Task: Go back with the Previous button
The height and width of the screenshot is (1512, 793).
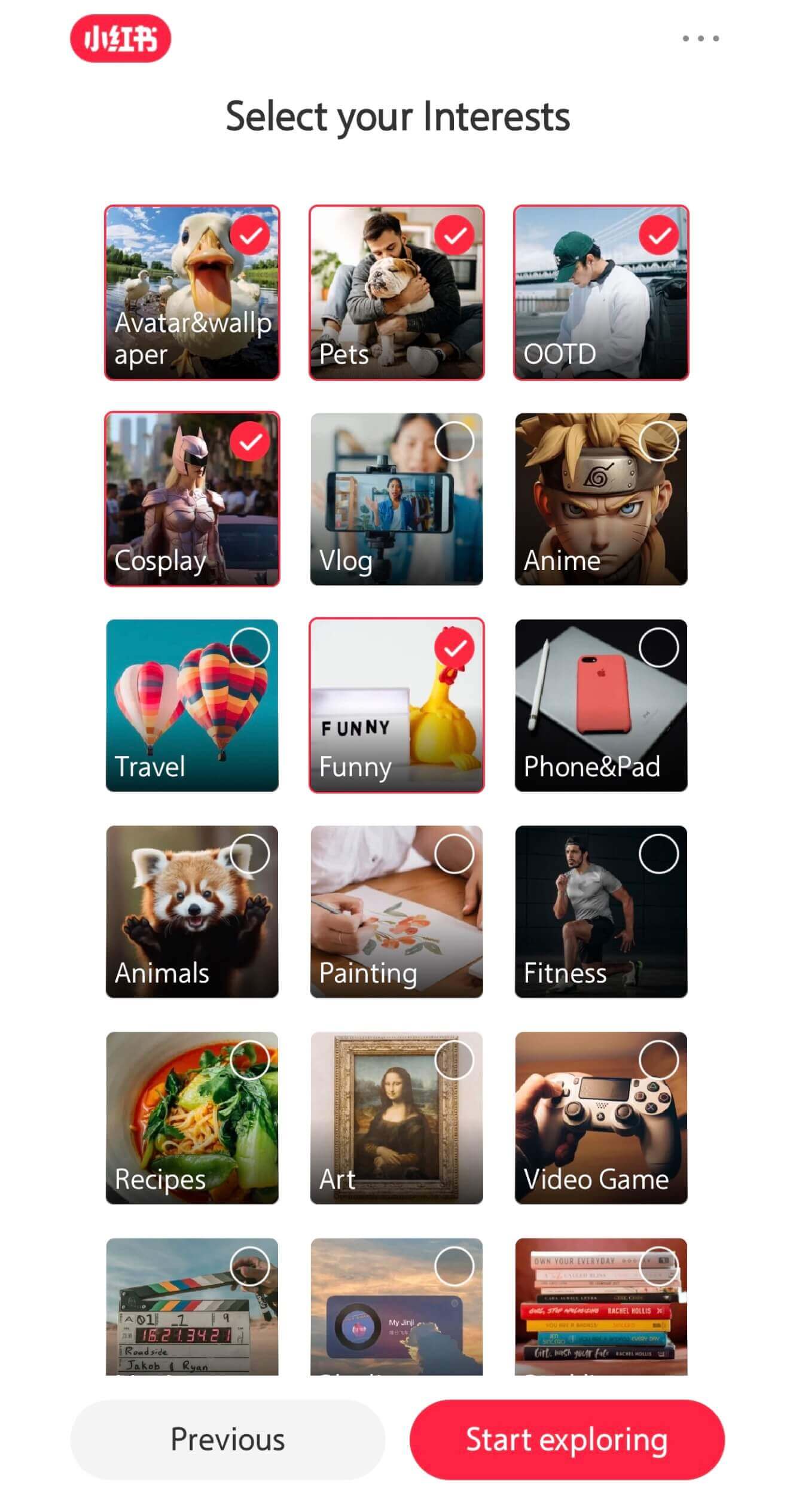Action: [227, 1439]
